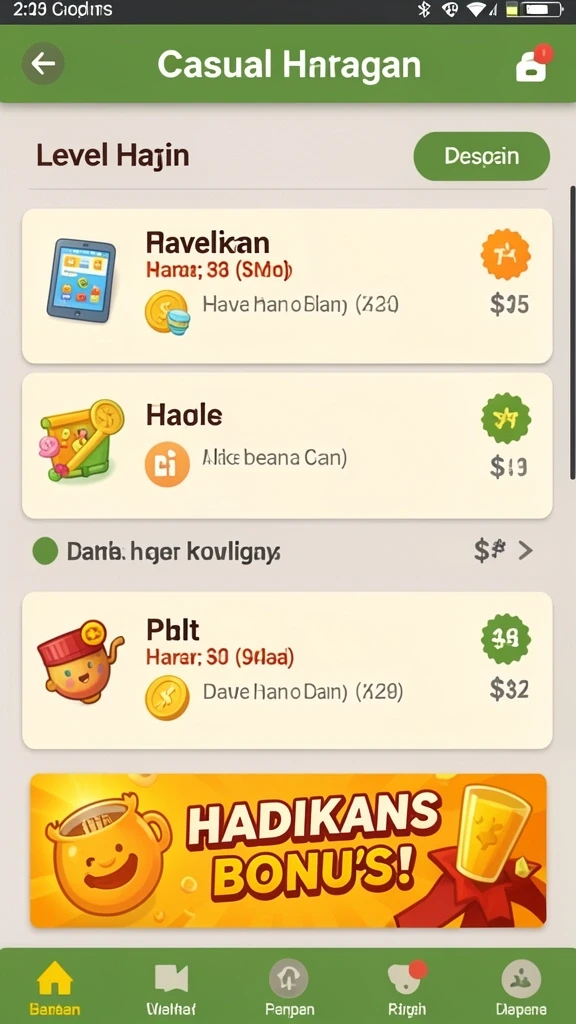Viewport: 576px width, 1024px height.
Task: Tap the green Despain button
Action: tap(481, 156)
